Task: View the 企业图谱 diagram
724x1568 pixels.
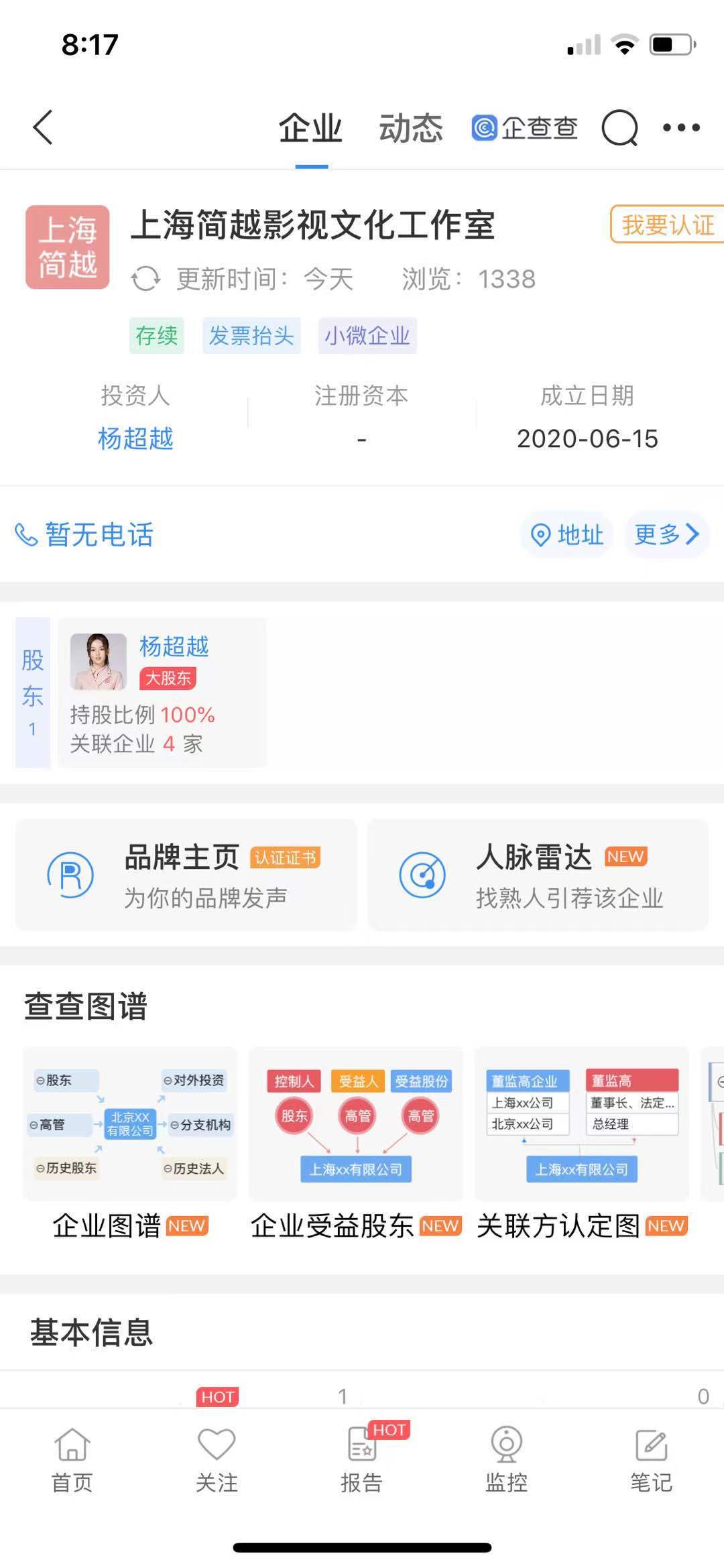Action: [x=130, y=1124]
